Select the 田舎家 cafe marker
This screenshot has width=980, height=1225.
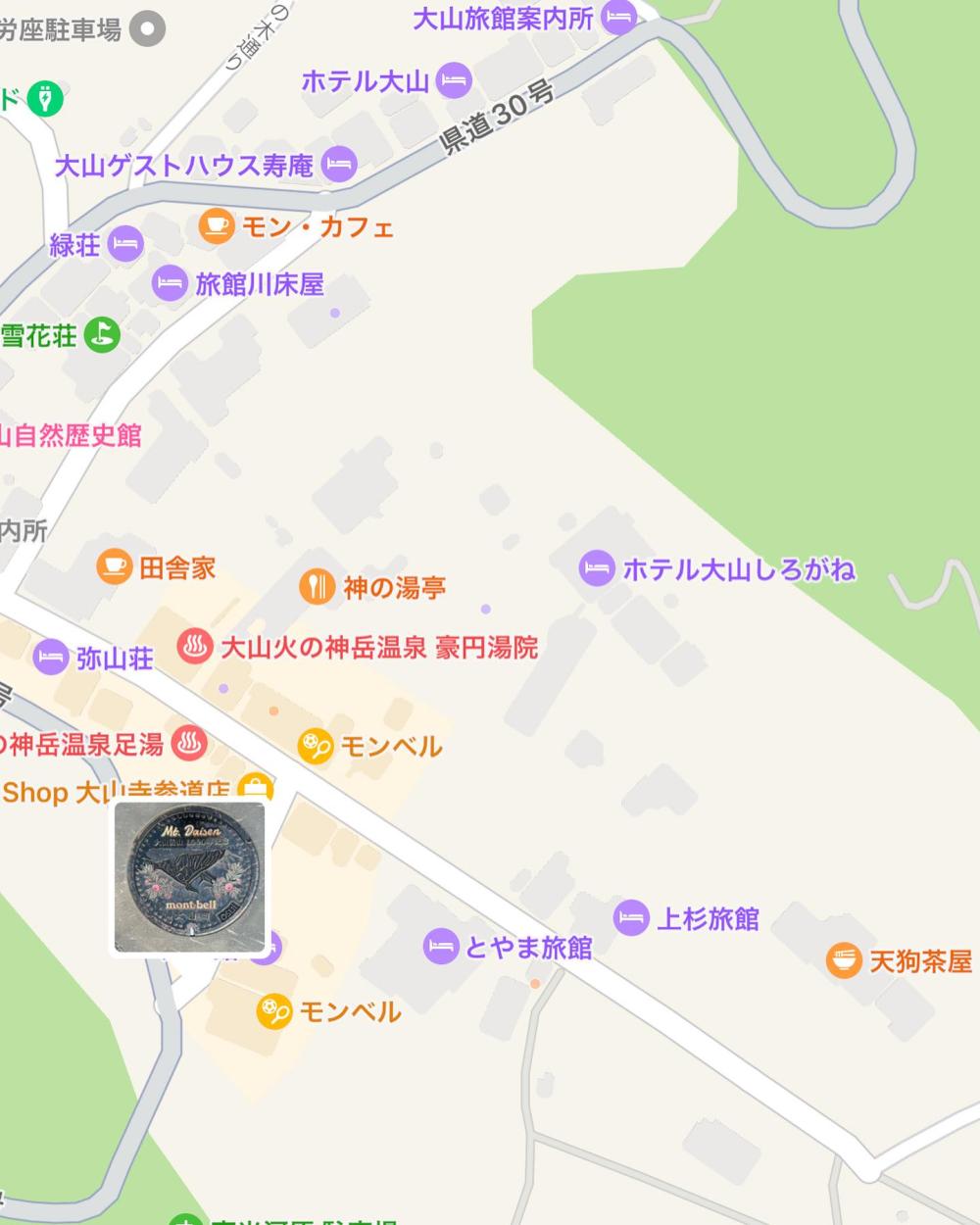tap(114, 566)
